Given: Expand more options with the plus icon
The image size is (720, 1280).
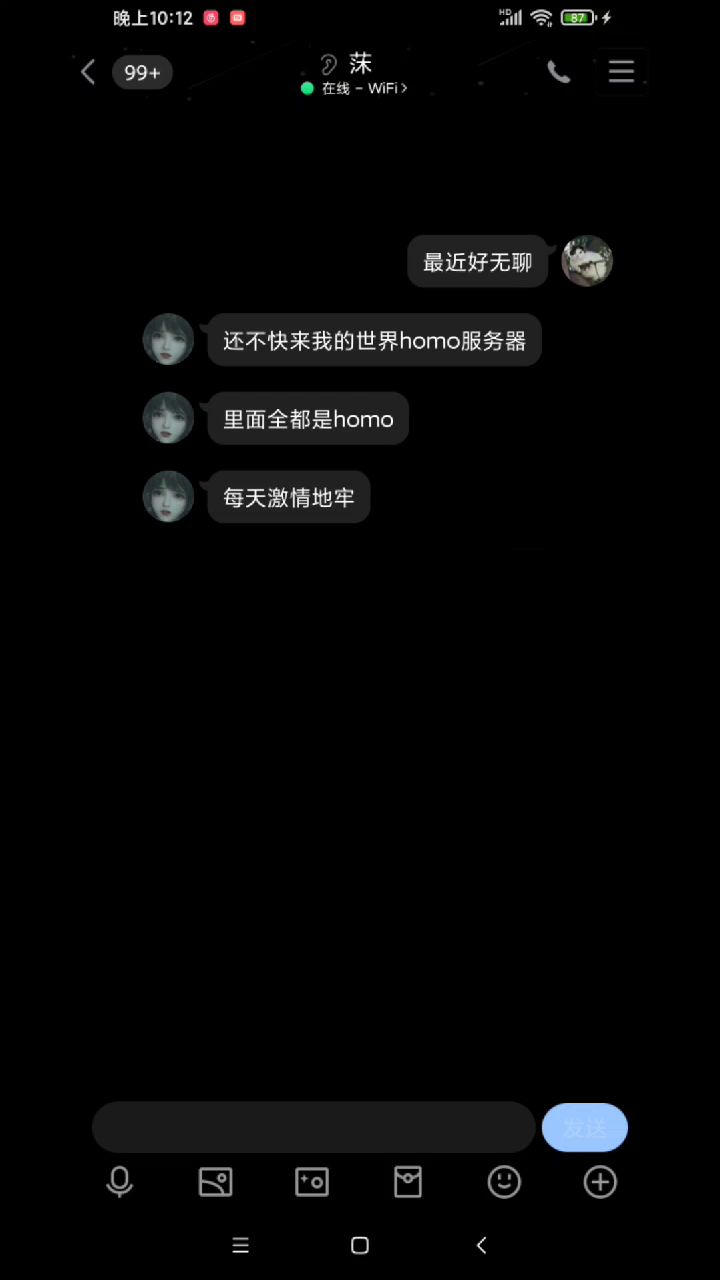Looking at the screenshot, I should pyautogui.click(x=600, y=1182).
